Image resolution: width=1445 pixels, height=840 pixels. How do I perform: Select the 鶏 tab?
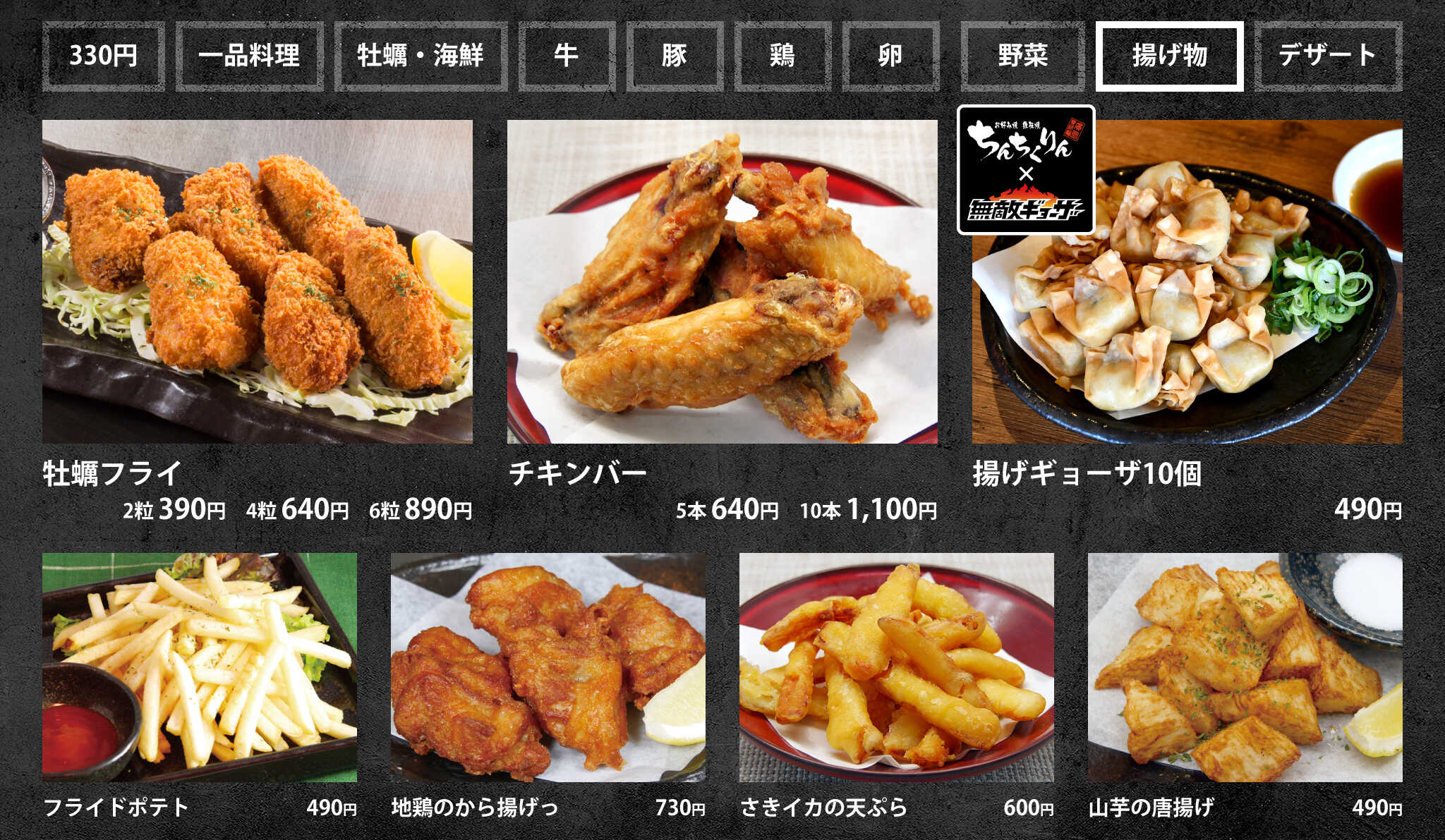click(x=782, y=56)
